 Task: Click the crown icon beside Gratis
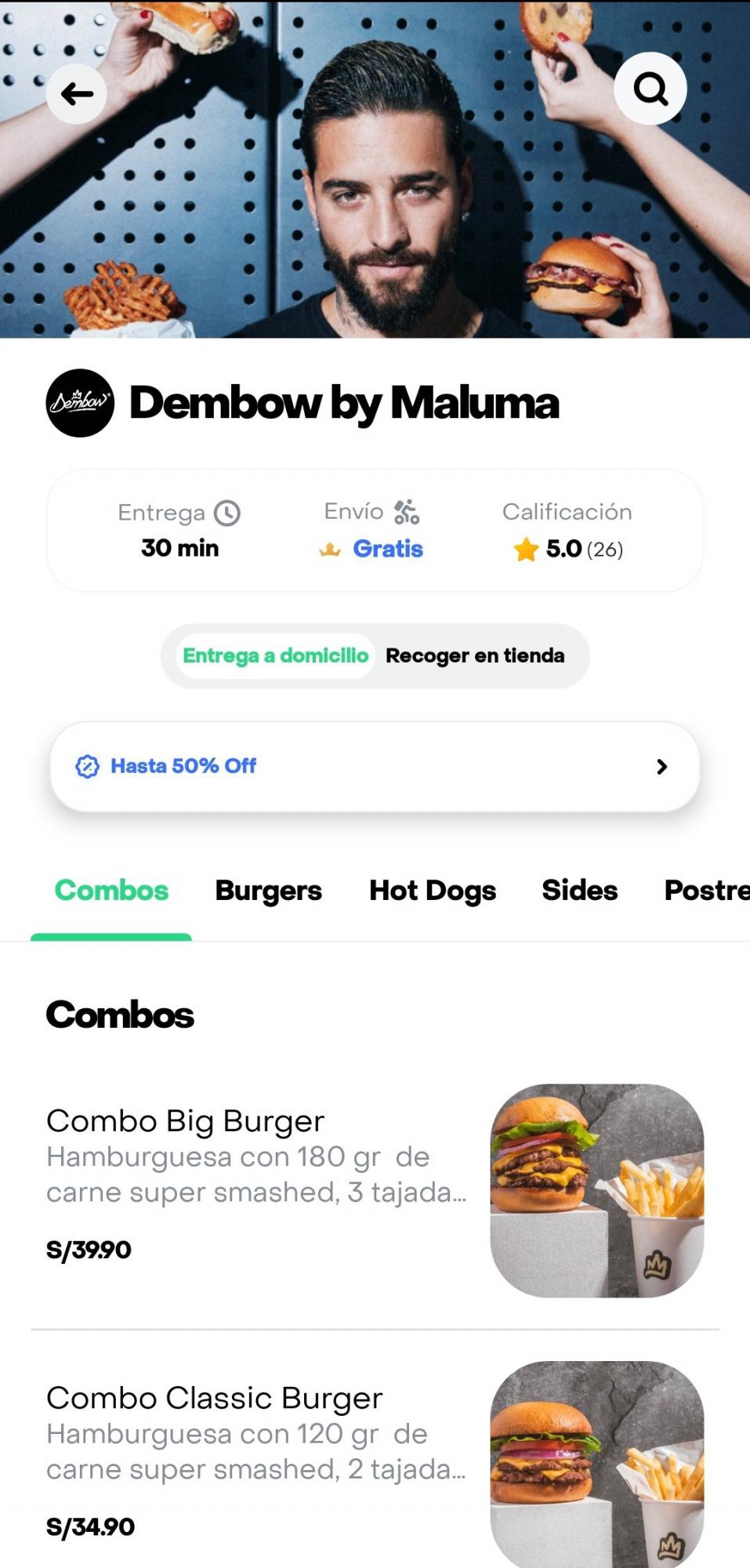[x=330, y=550]
